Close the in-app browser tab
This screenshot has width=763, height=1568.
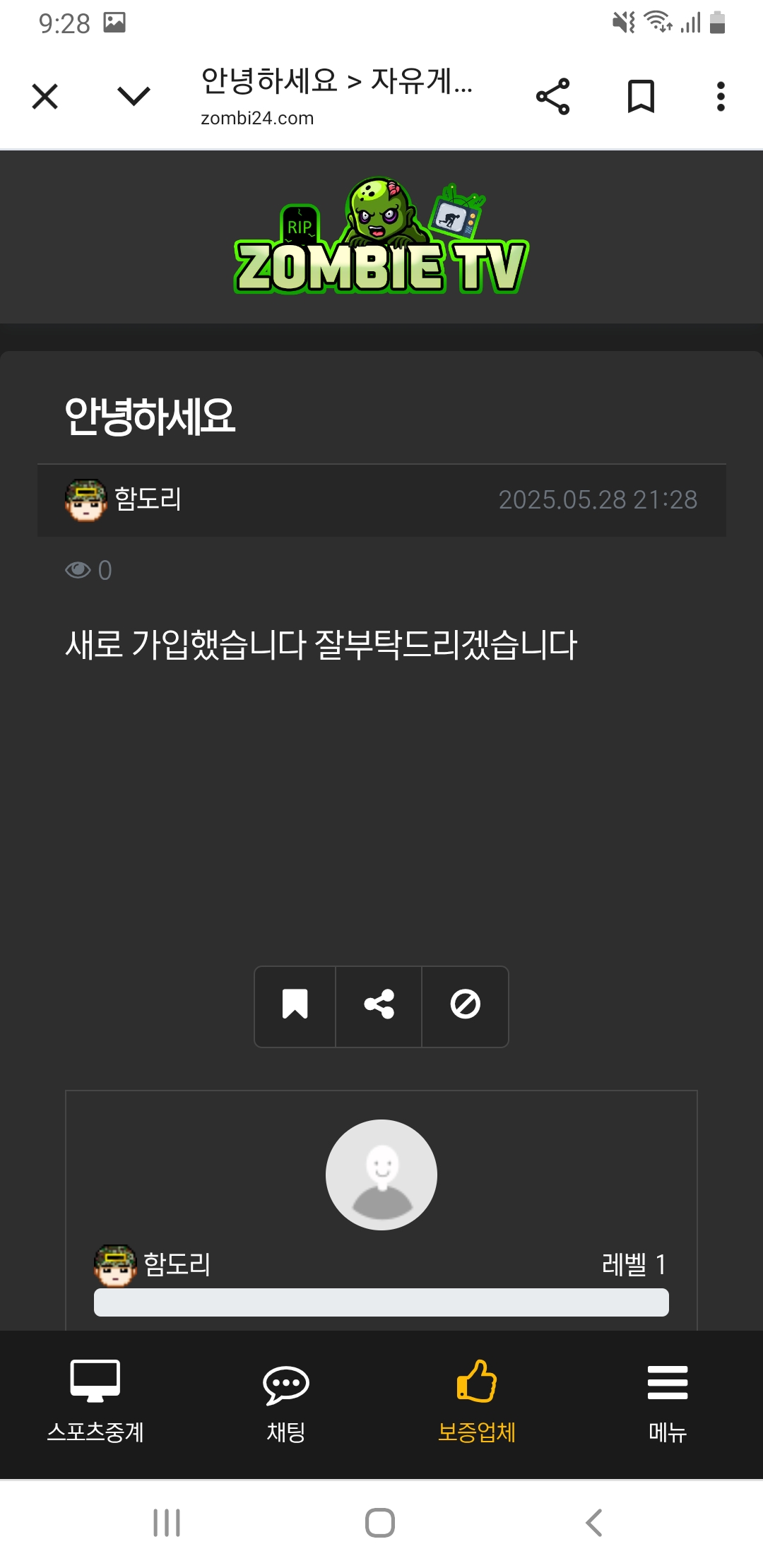click(x=45, y=97)
